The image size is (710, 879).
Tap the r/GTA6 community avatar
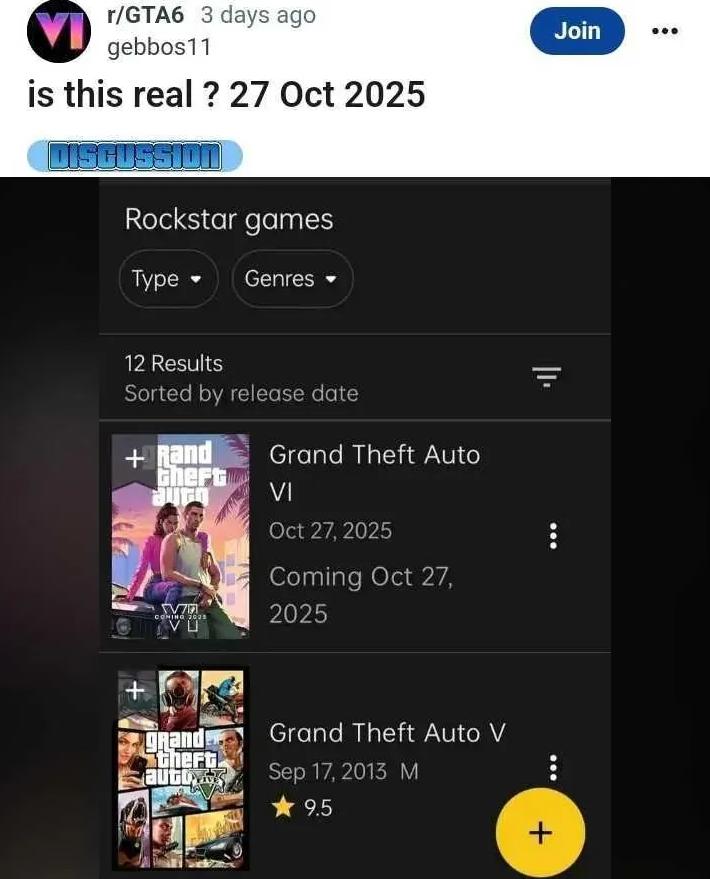point(56,32)
